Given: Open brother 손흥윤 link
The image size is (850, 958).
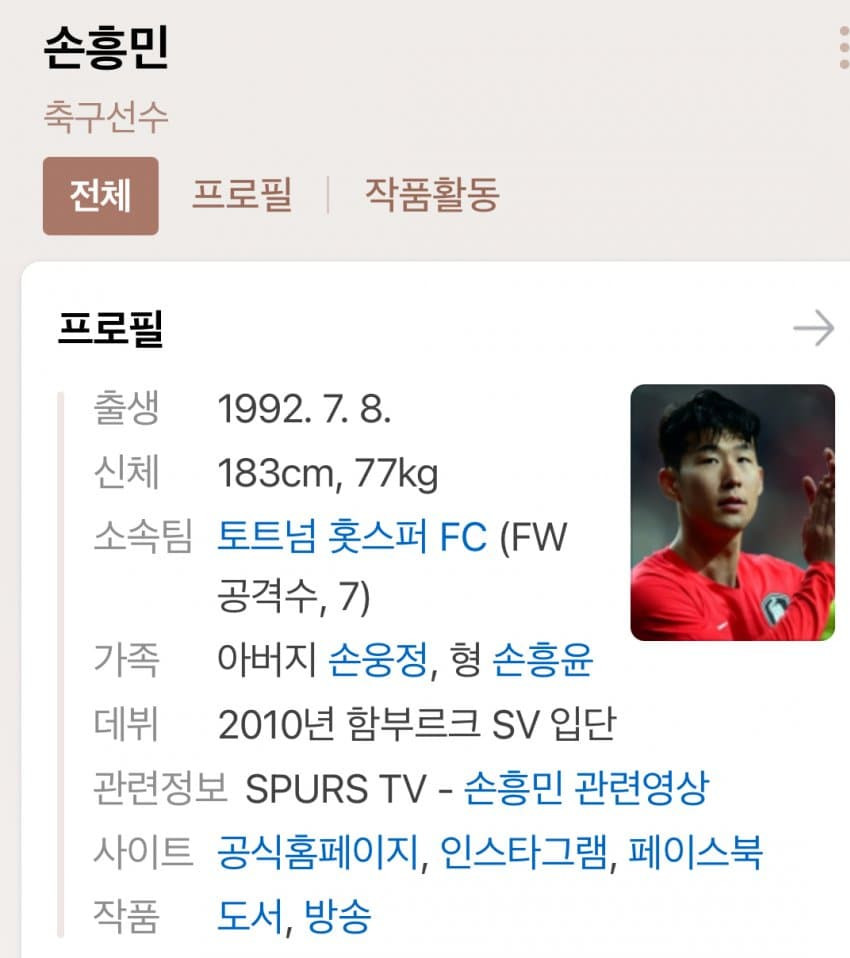Looking at the screenshot, I should click(x=543, y=660).
